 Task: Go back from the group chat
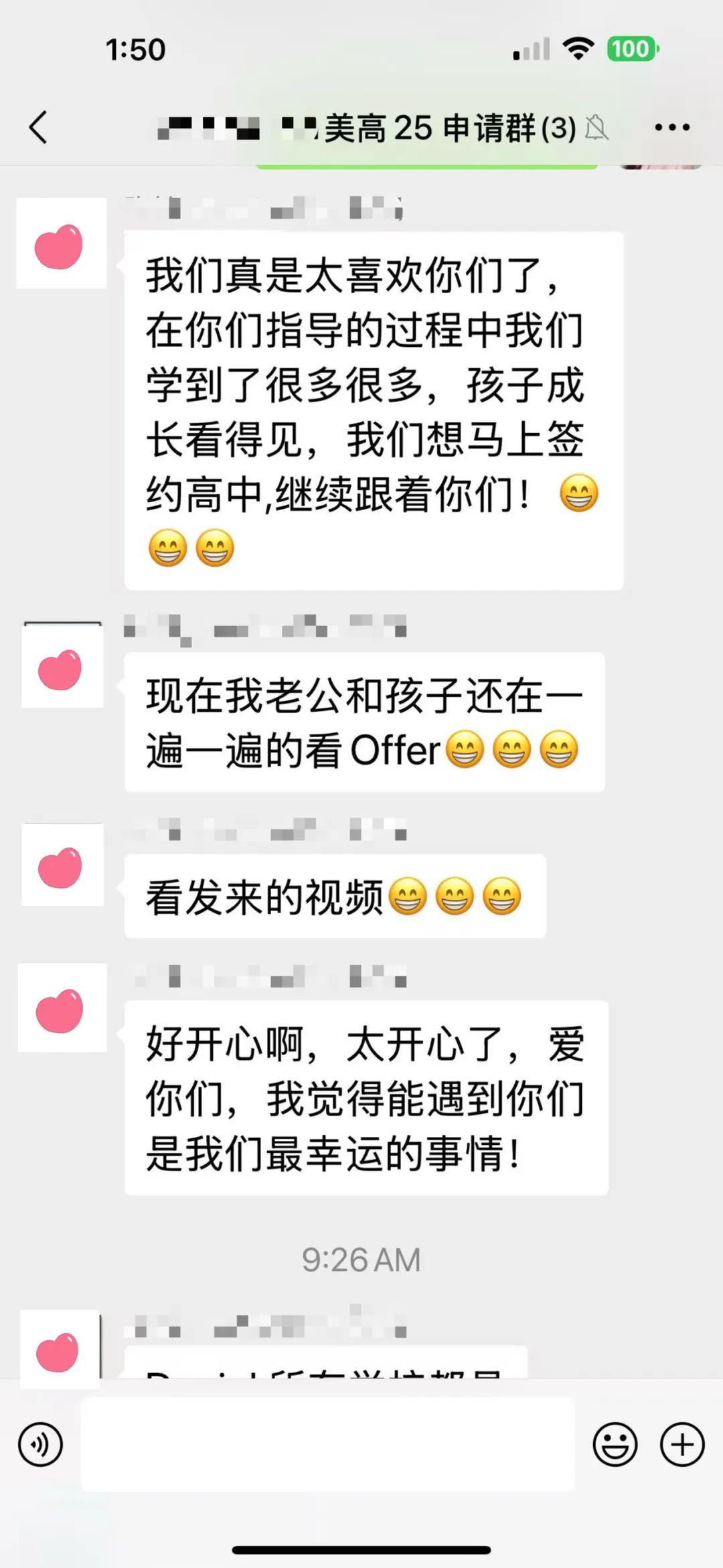point(38,127)
